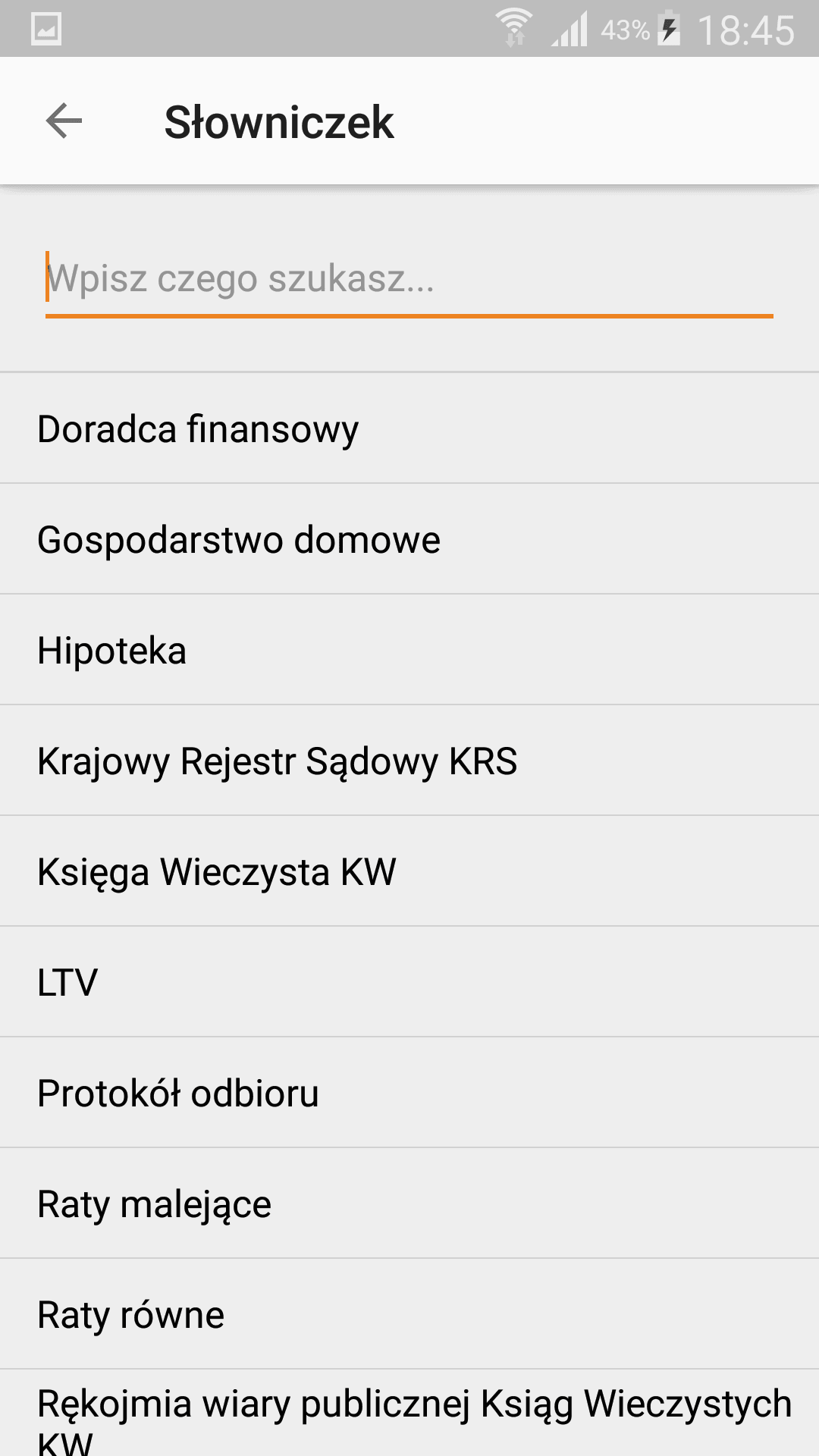Select Protokół odbioru from the list
The width and height of the screenshot is (819, 1456).
[409, 1093]
